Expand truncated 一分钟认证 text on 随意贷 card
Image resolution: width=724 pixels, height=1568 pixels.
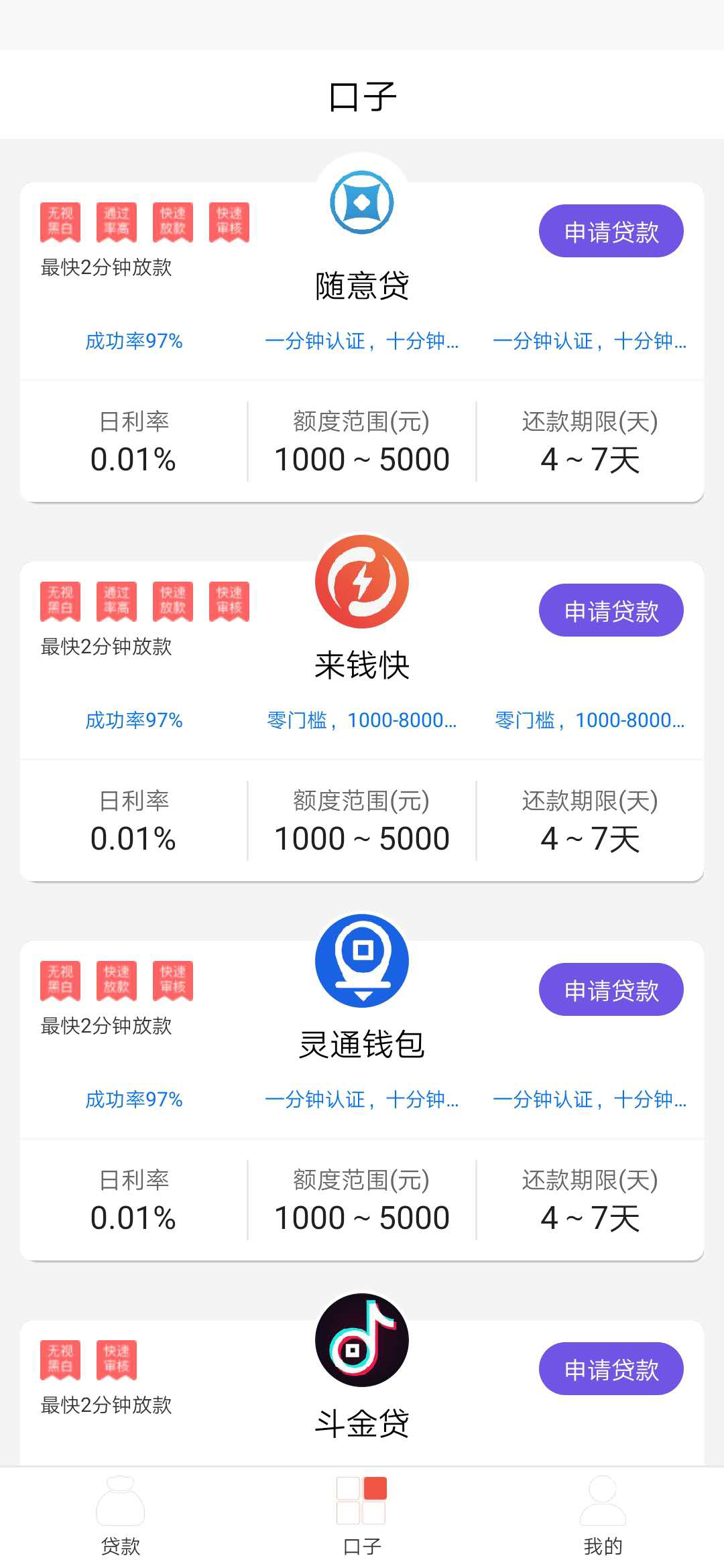coord(362,342)
